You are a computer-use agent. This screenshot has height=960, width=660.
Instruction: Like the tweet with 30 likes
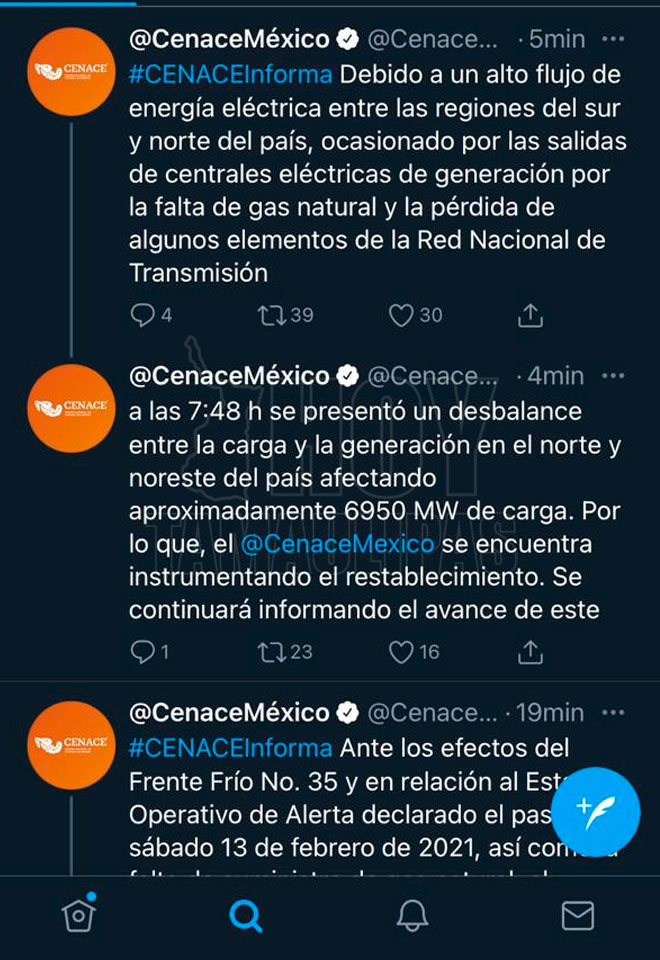(401, 316)
